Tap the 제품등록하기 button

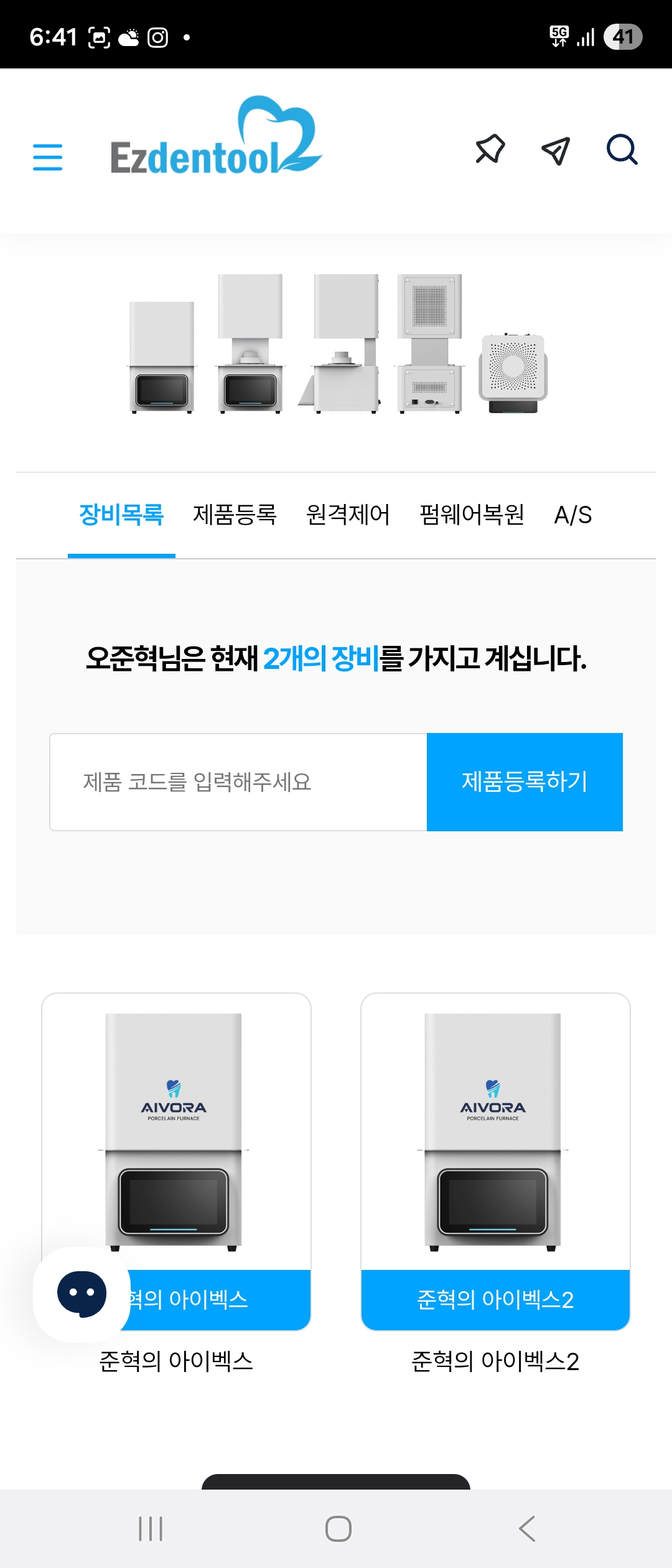pyautogui.click(x=525, y=782)
